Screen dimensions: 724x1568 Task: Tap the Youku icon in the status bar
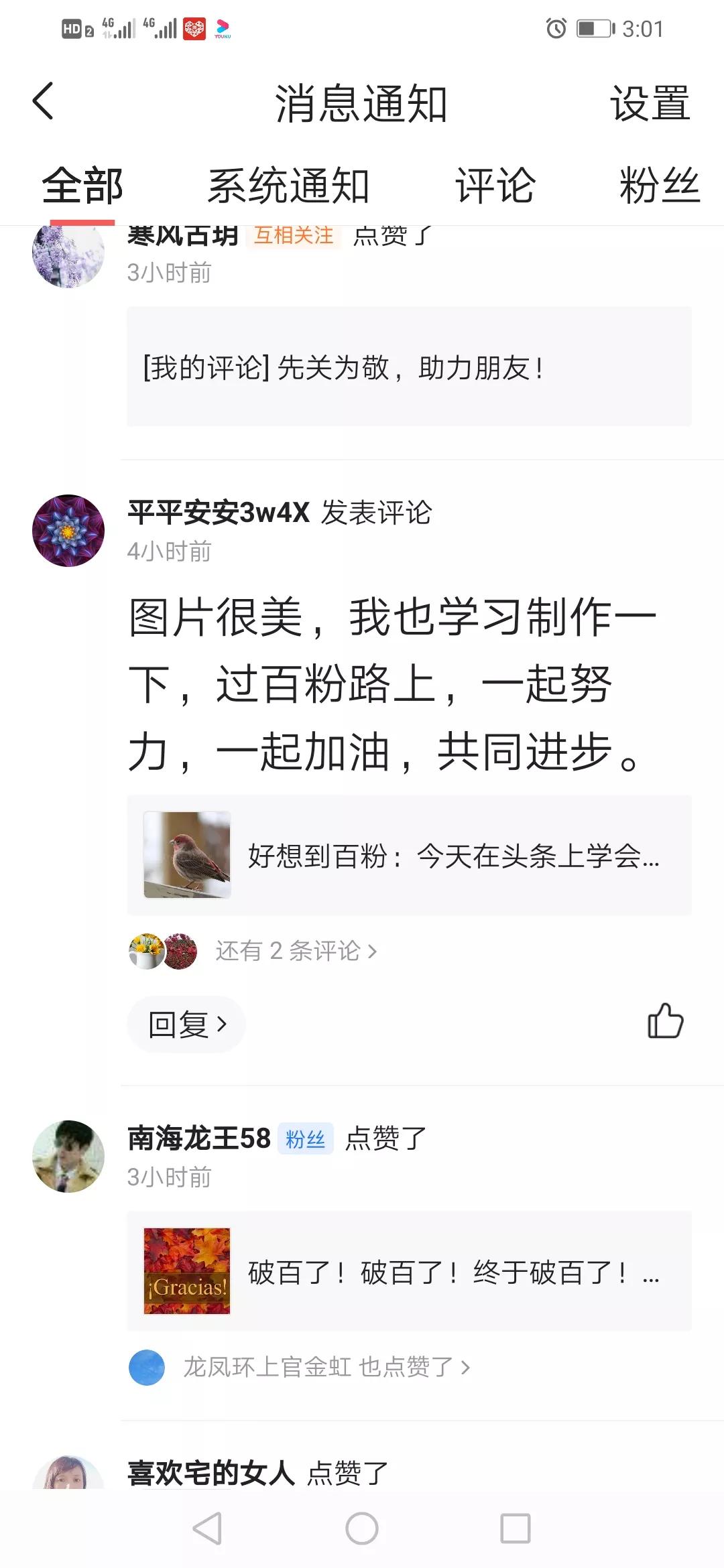[x=223, y=28]
